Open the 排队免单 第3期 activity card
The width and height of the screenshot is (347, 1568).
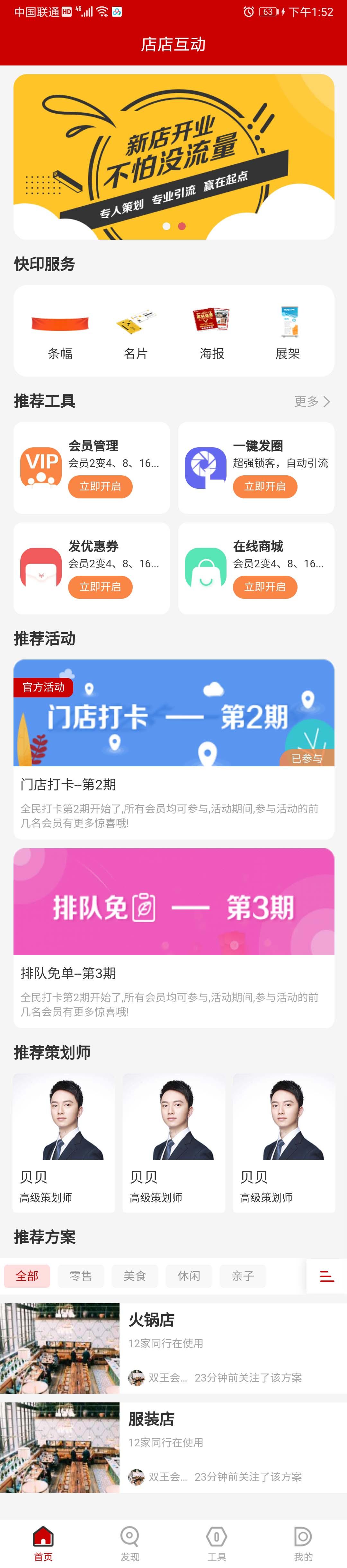(174, 937)
